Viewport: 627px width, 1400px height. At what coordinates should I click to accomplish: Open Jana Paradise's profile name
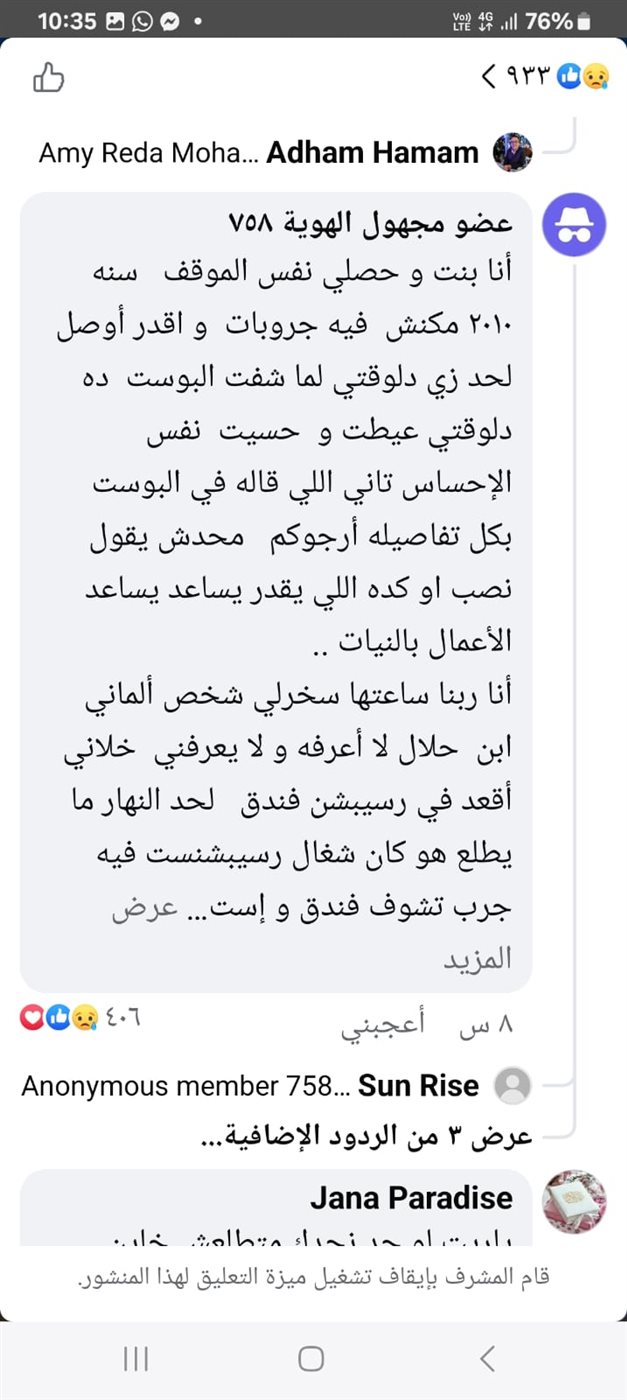[411, 1197]
